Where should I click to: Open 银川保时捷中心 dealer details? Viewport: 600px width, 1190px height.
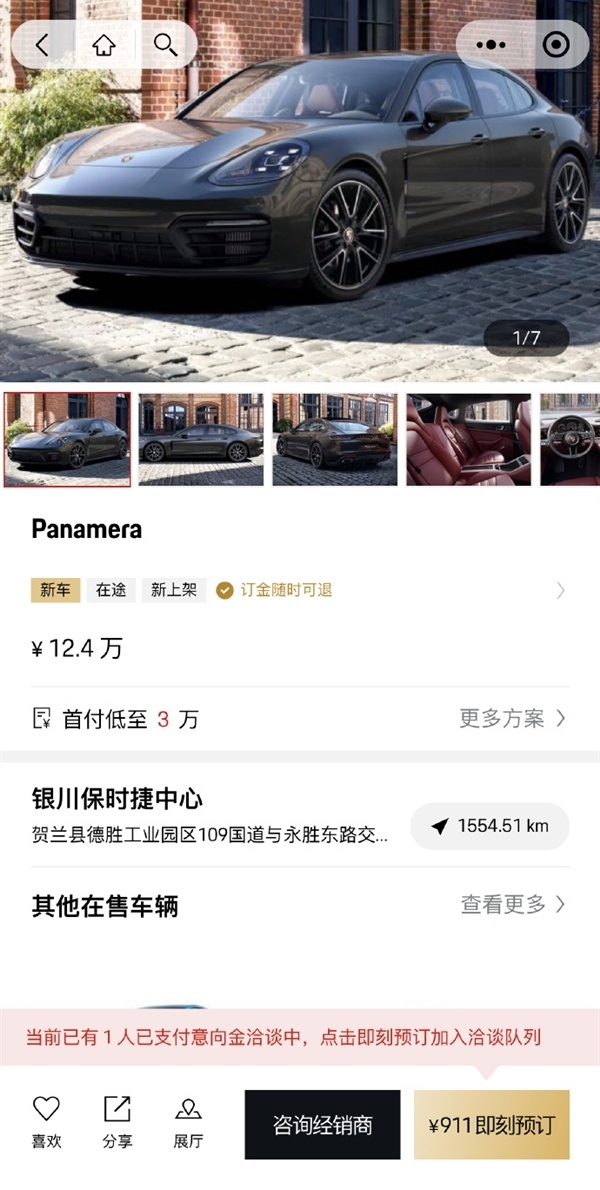pos(118,799)
